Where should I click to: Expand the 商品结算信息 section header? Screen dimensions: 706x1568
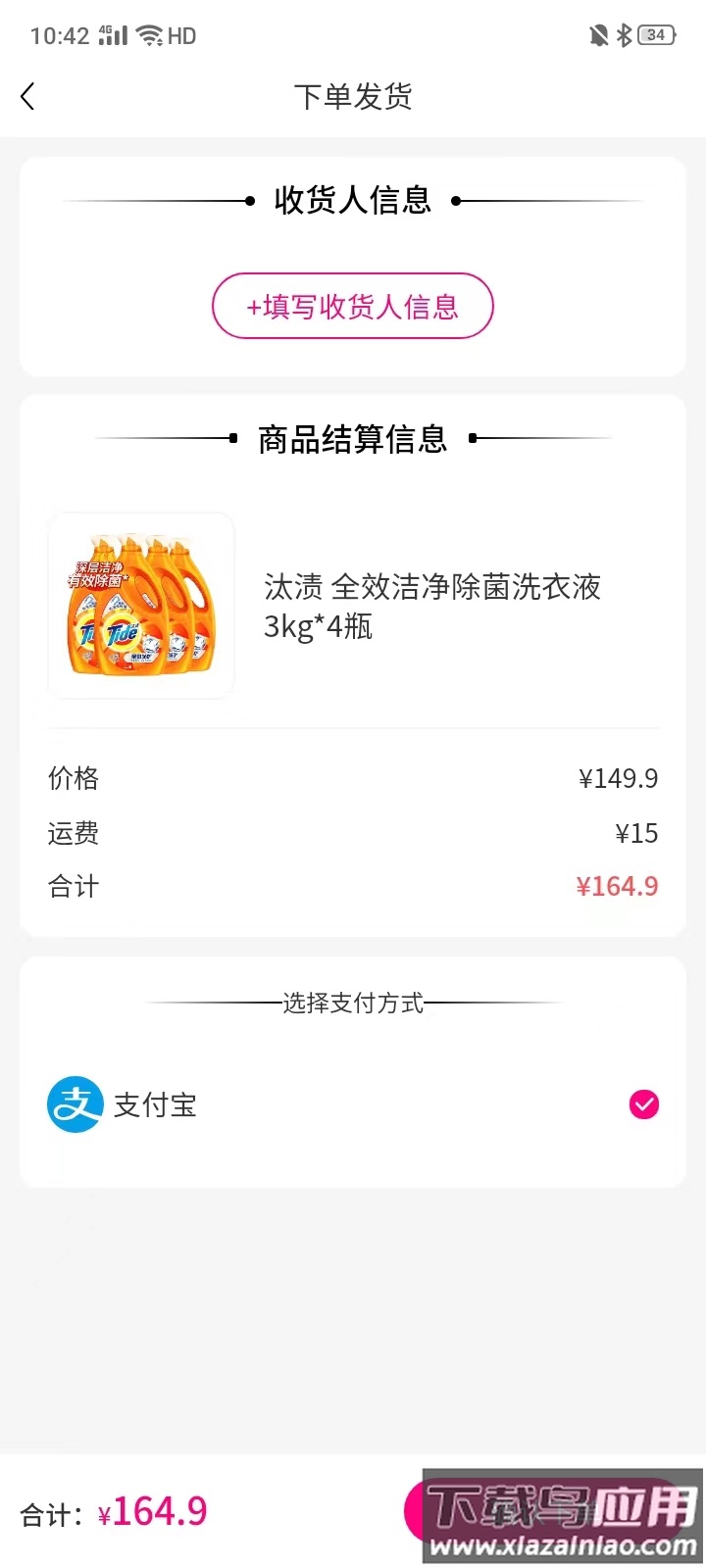point(353,439)
